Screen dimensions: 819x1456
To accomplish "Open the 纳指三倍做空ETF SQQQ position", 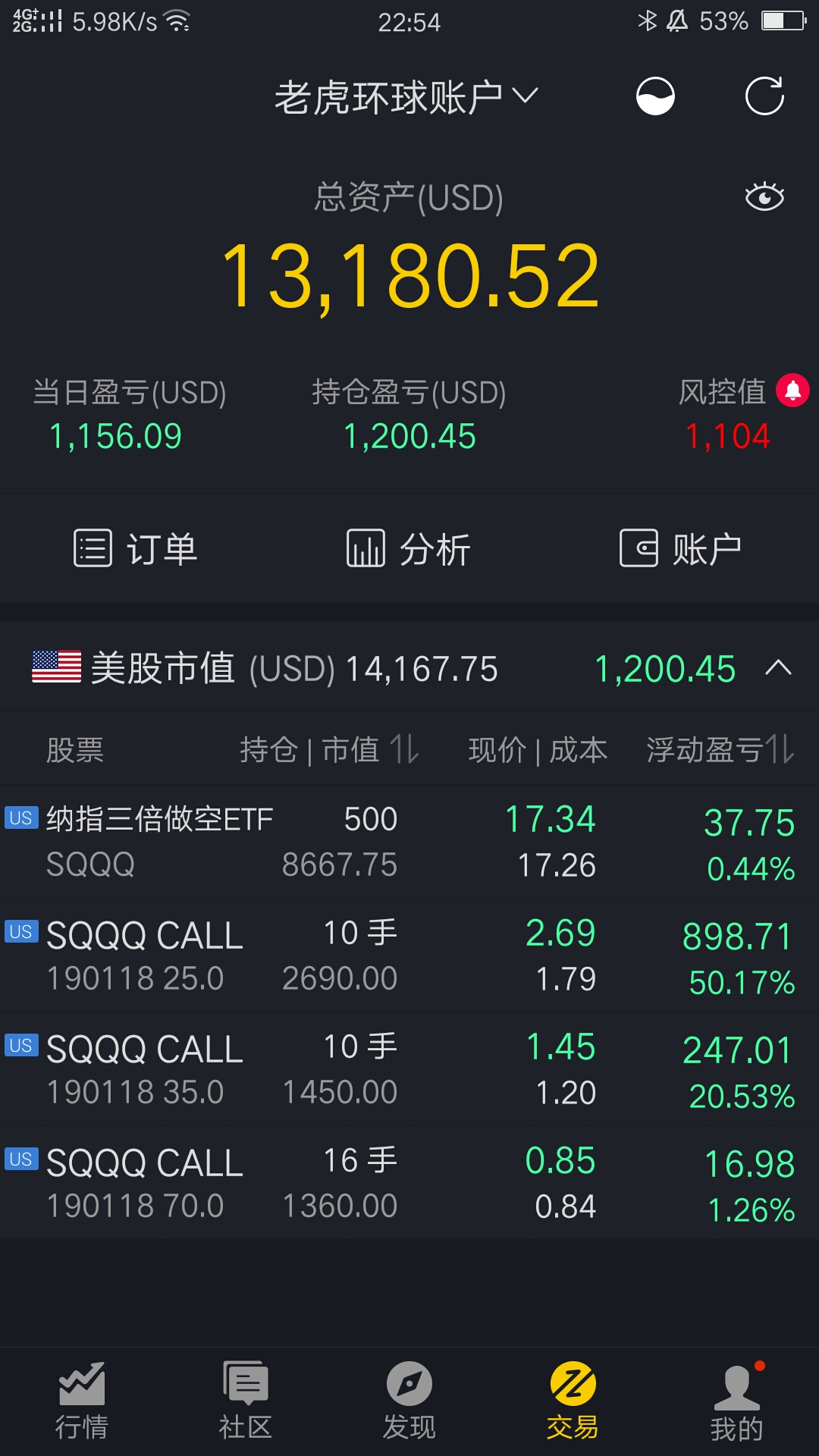I will 409,842.
